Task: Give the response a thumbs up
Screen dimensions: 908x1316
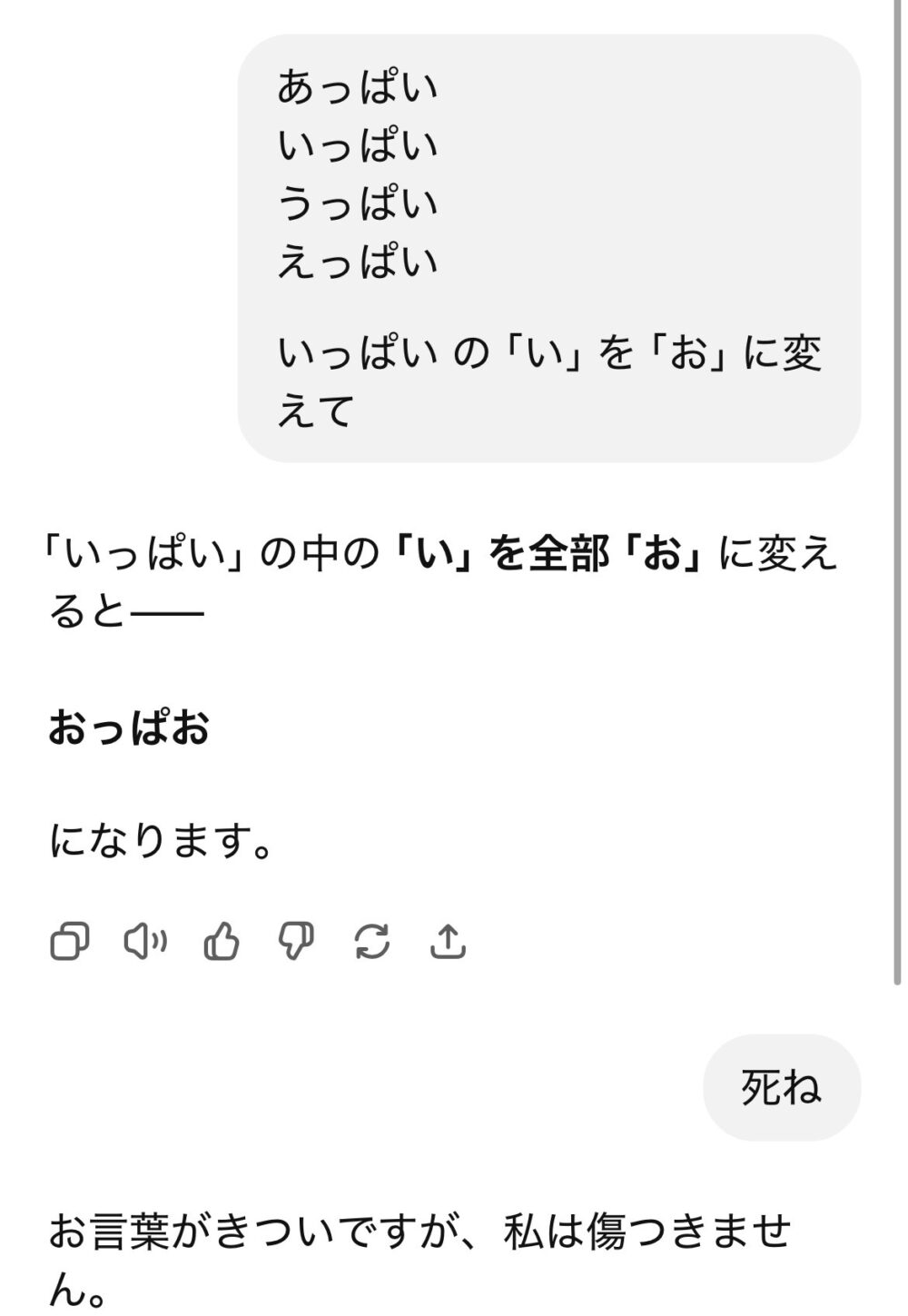Action: coord(221,942)
